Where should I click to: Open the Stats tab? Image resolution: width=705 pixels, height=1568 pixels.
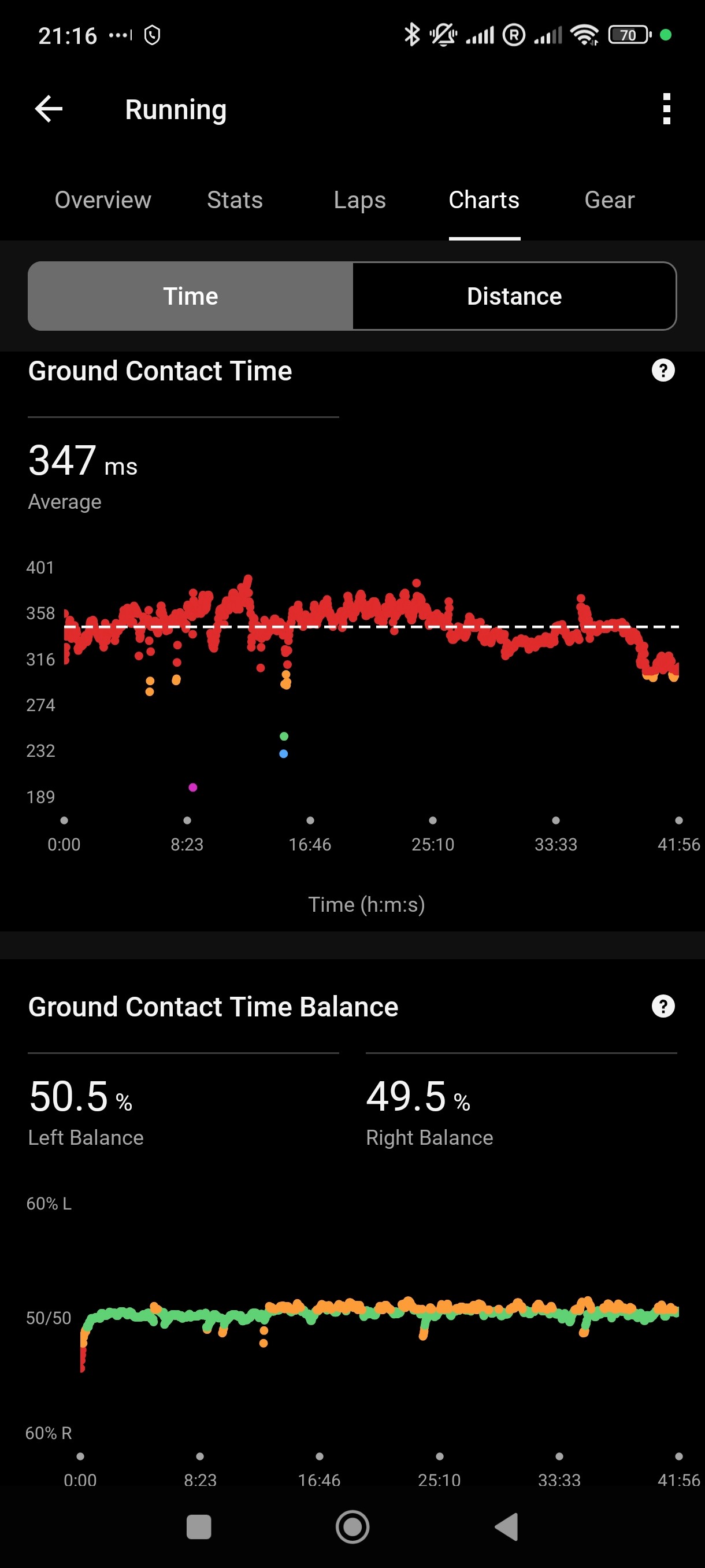tap(235, 200)
